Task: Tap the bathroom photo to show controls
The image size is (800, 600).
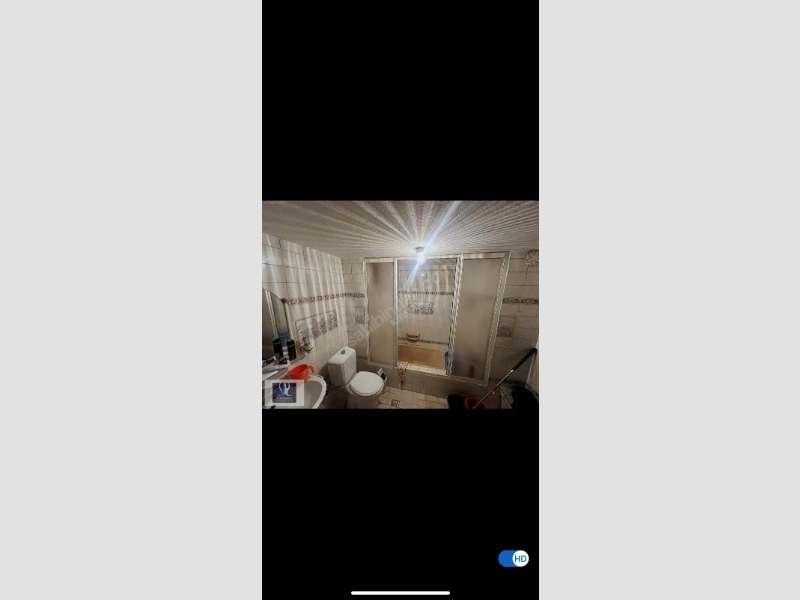Action: [x=400, y=305]
